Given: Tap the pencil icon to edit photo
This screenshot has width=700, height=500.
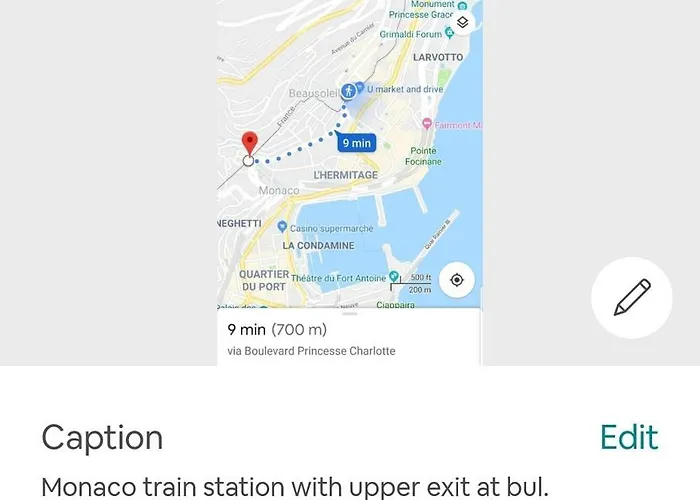Looking at the screenshot, I should pos(631,298).
